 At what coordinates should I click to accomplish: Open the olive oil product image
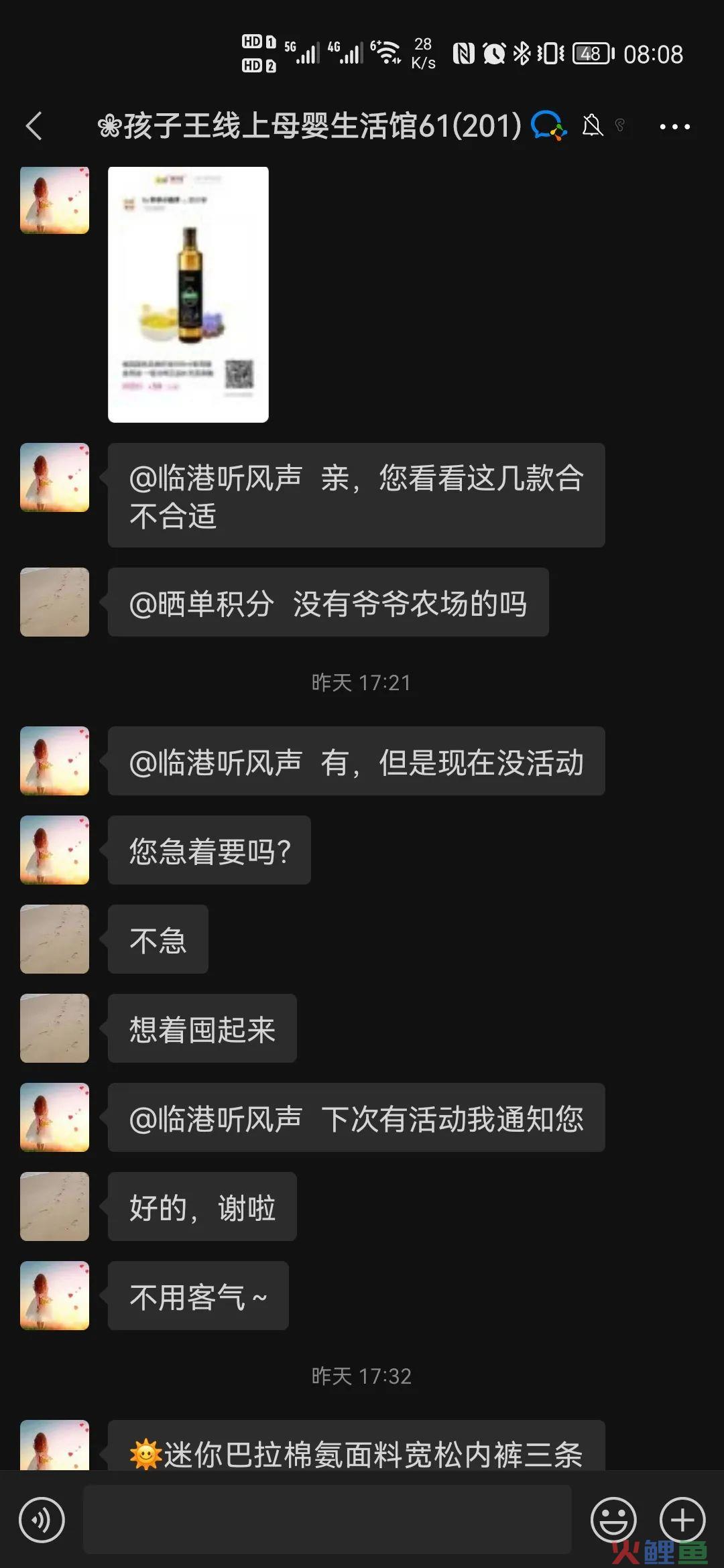click(188, 295)
